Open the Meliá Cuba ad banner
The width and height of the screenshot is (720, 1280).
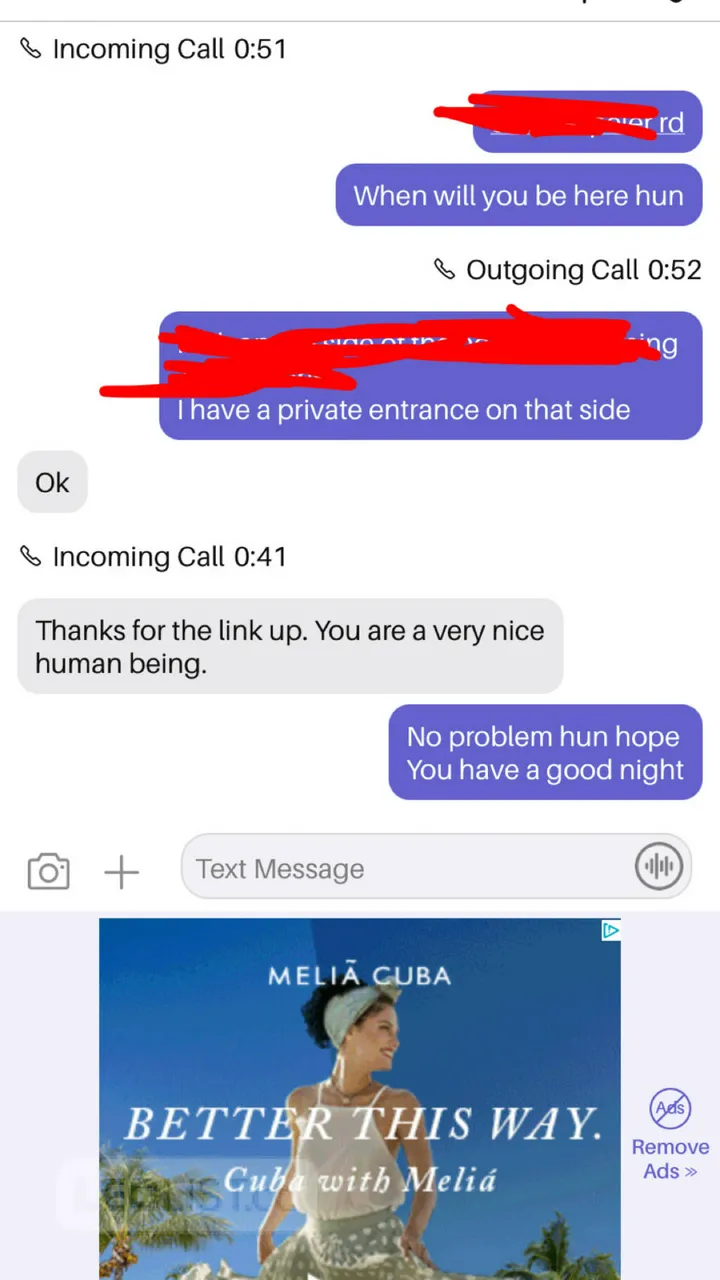[x=359, y=1100]
